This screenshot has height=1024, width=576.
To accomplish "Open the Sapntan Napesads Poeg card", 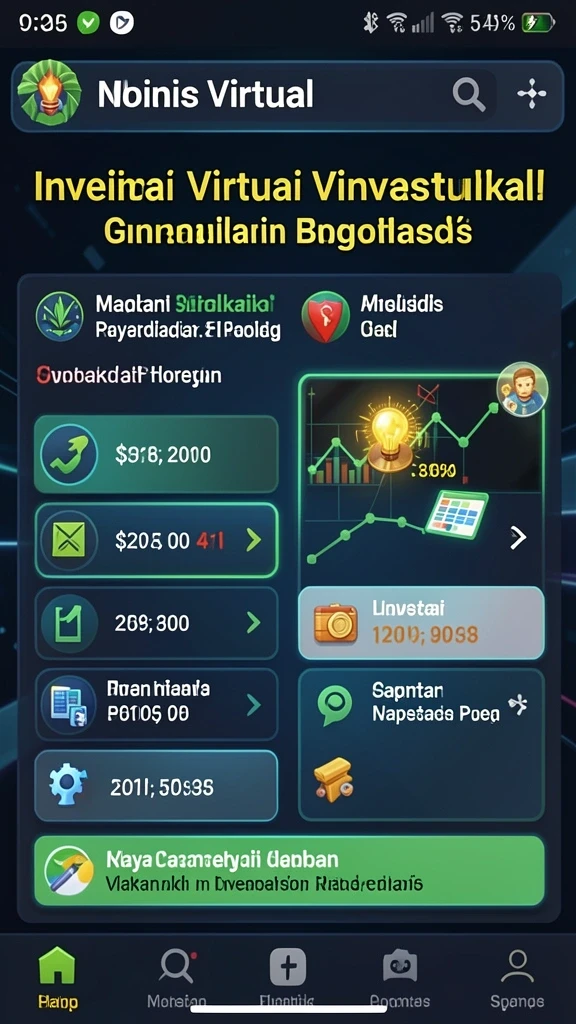I will click(421, 744).
